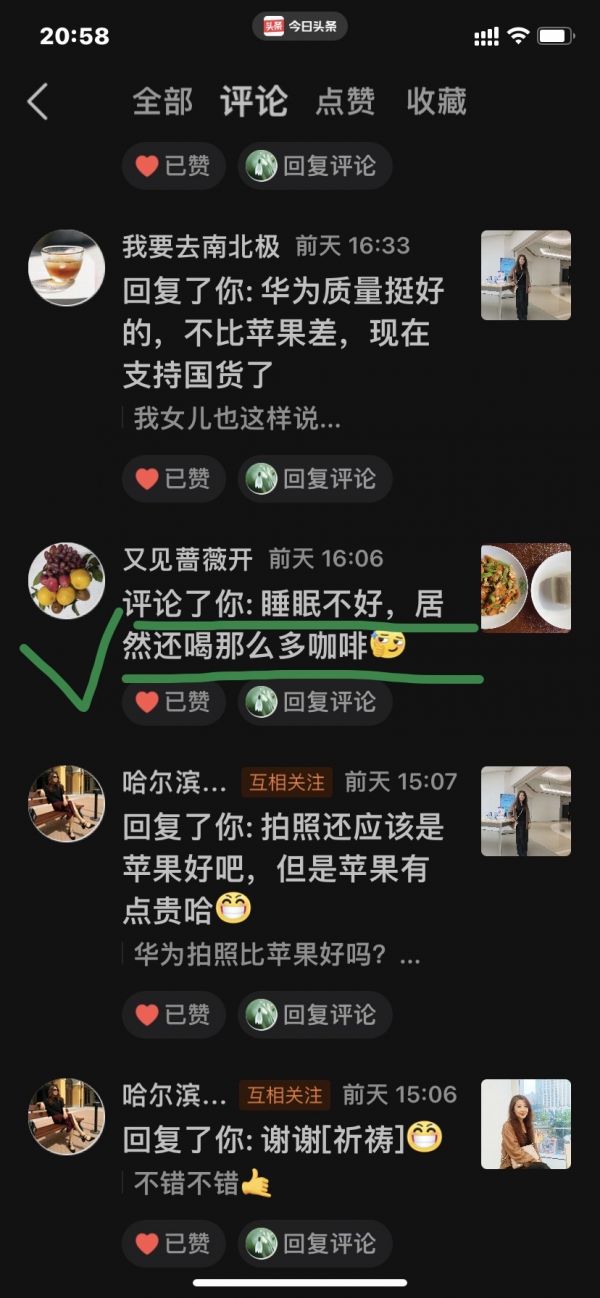
Task: Reply to 又见蔷薇开's comment
Action: click(x=314, y=702)
